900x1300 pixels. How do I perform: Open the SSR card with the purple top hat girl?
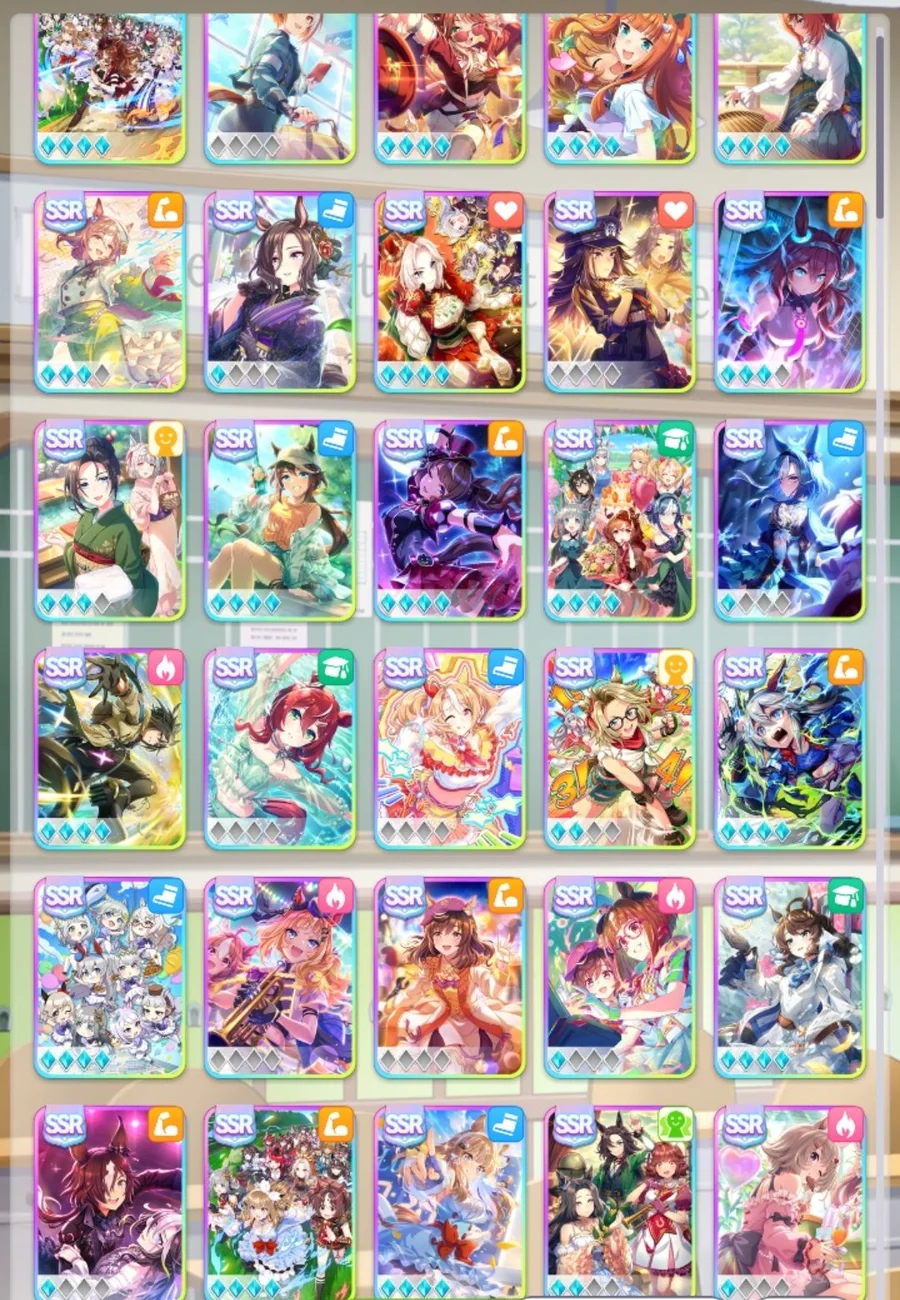pyautogui.click(x=449, y=520)
